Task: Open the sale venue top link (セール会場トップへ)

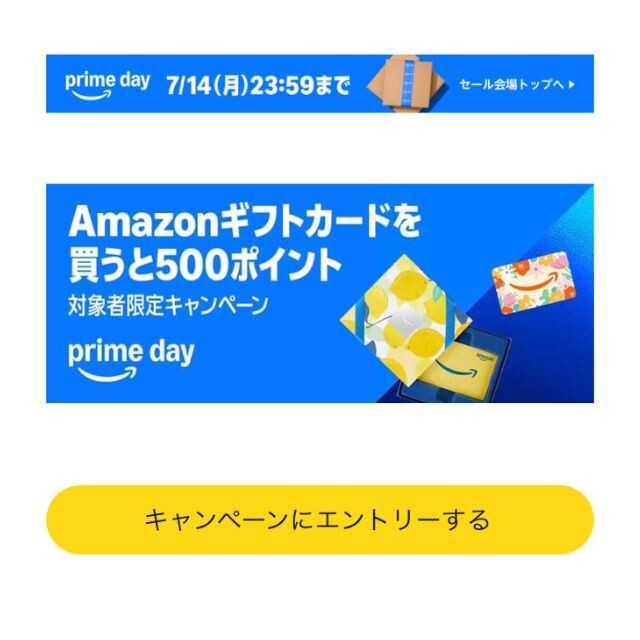Action: (516, 84)
